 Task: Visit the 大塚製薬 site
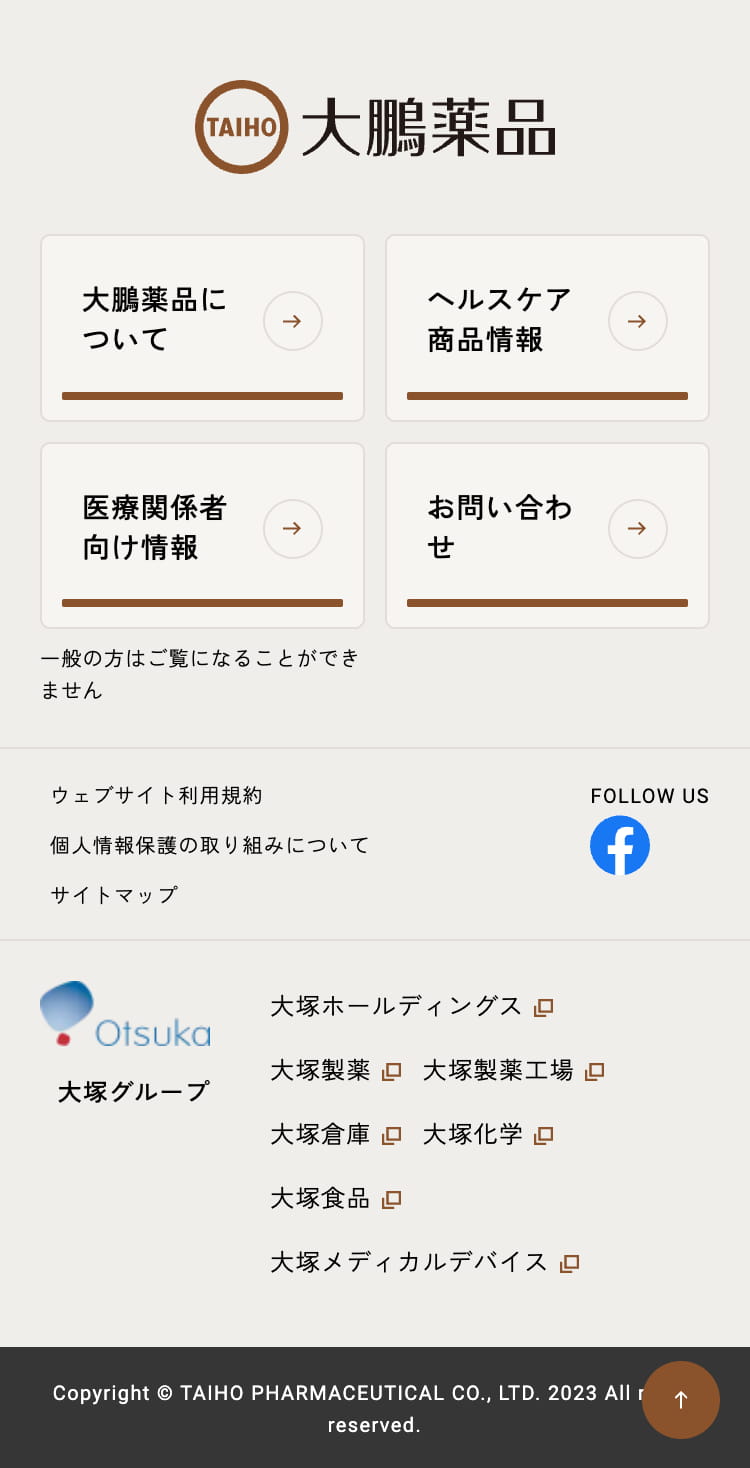(x=336, y=1070)
